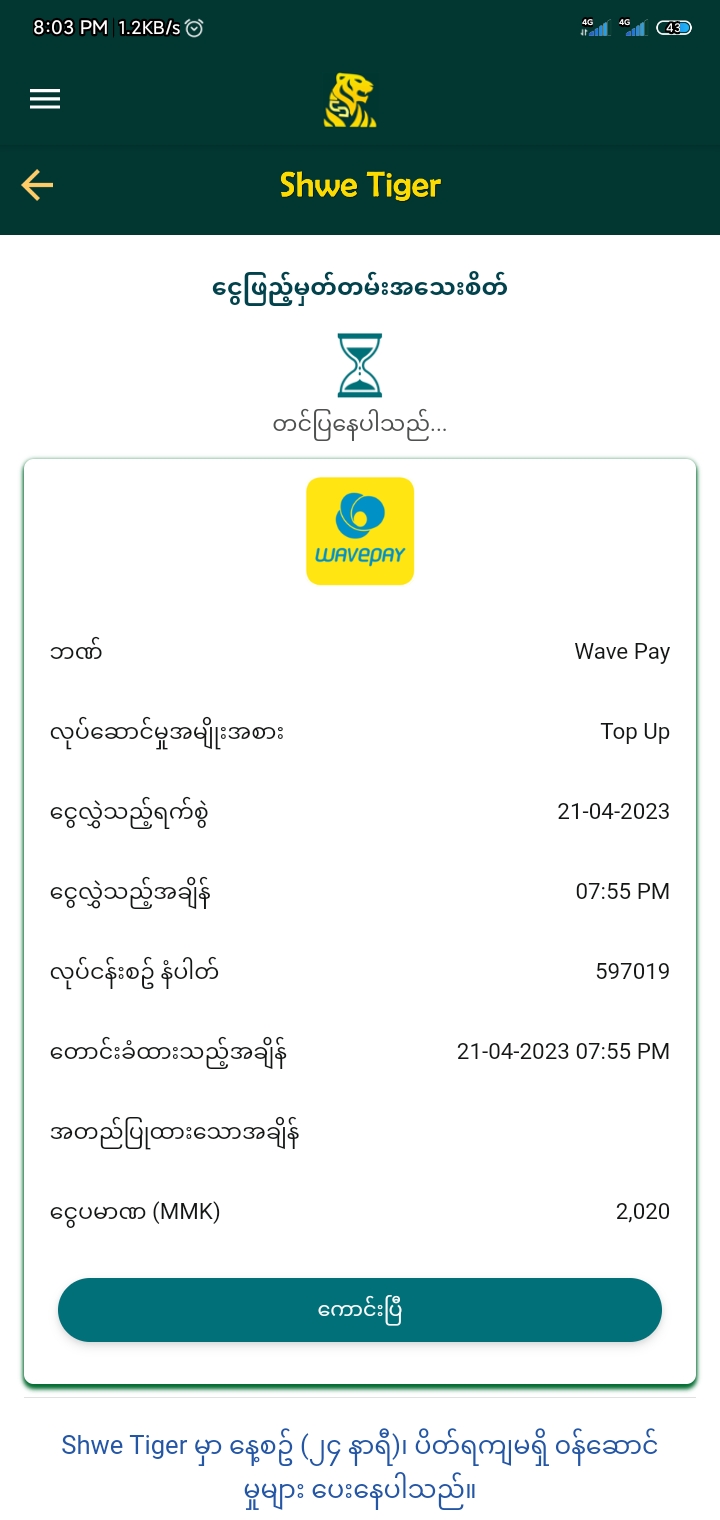
Task: Open the hamburger drawer menu
Action: (45, 99)
